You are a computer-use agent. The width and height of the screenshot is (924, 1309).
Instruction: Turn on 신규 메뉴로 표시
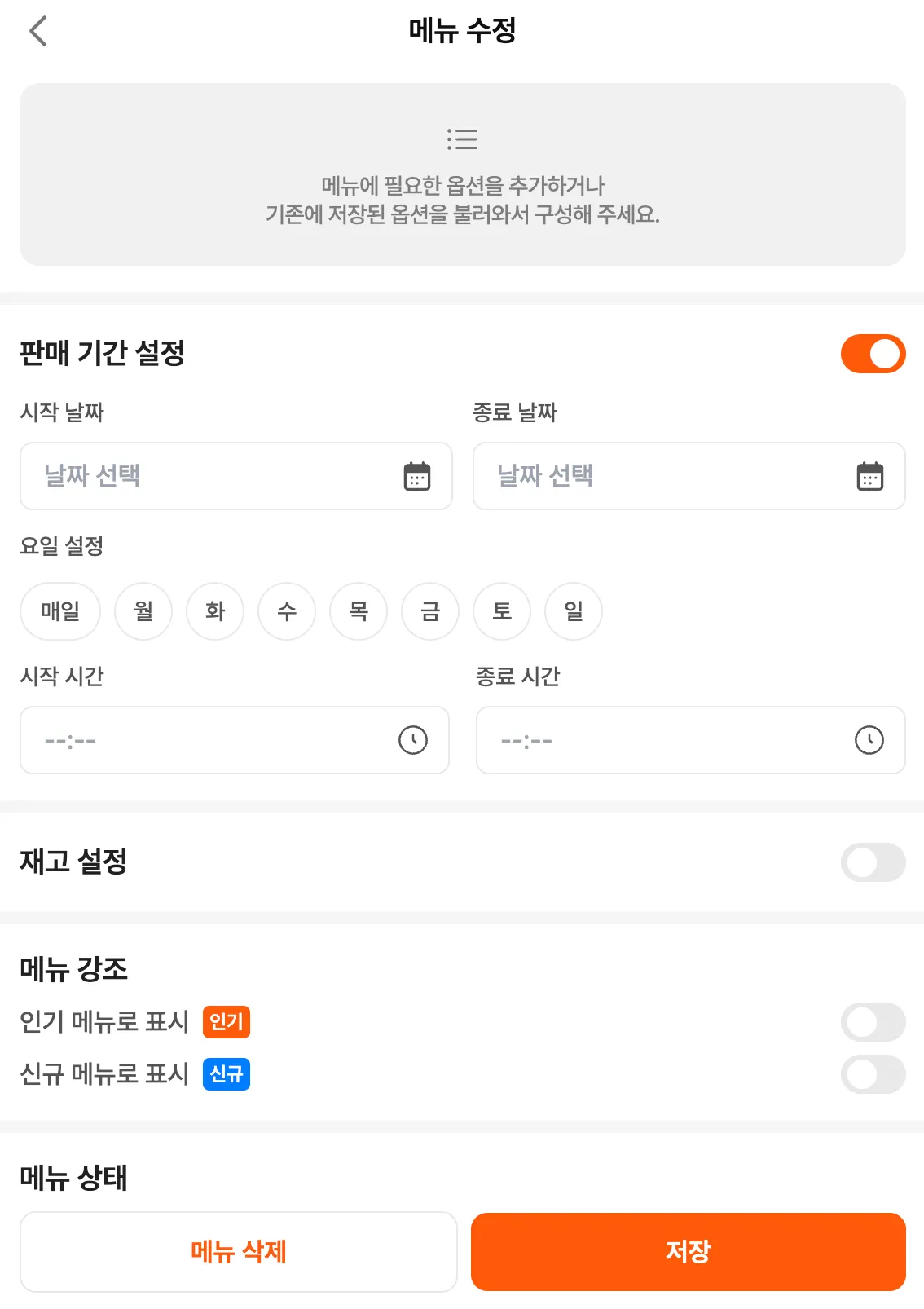coord(873,1074)
